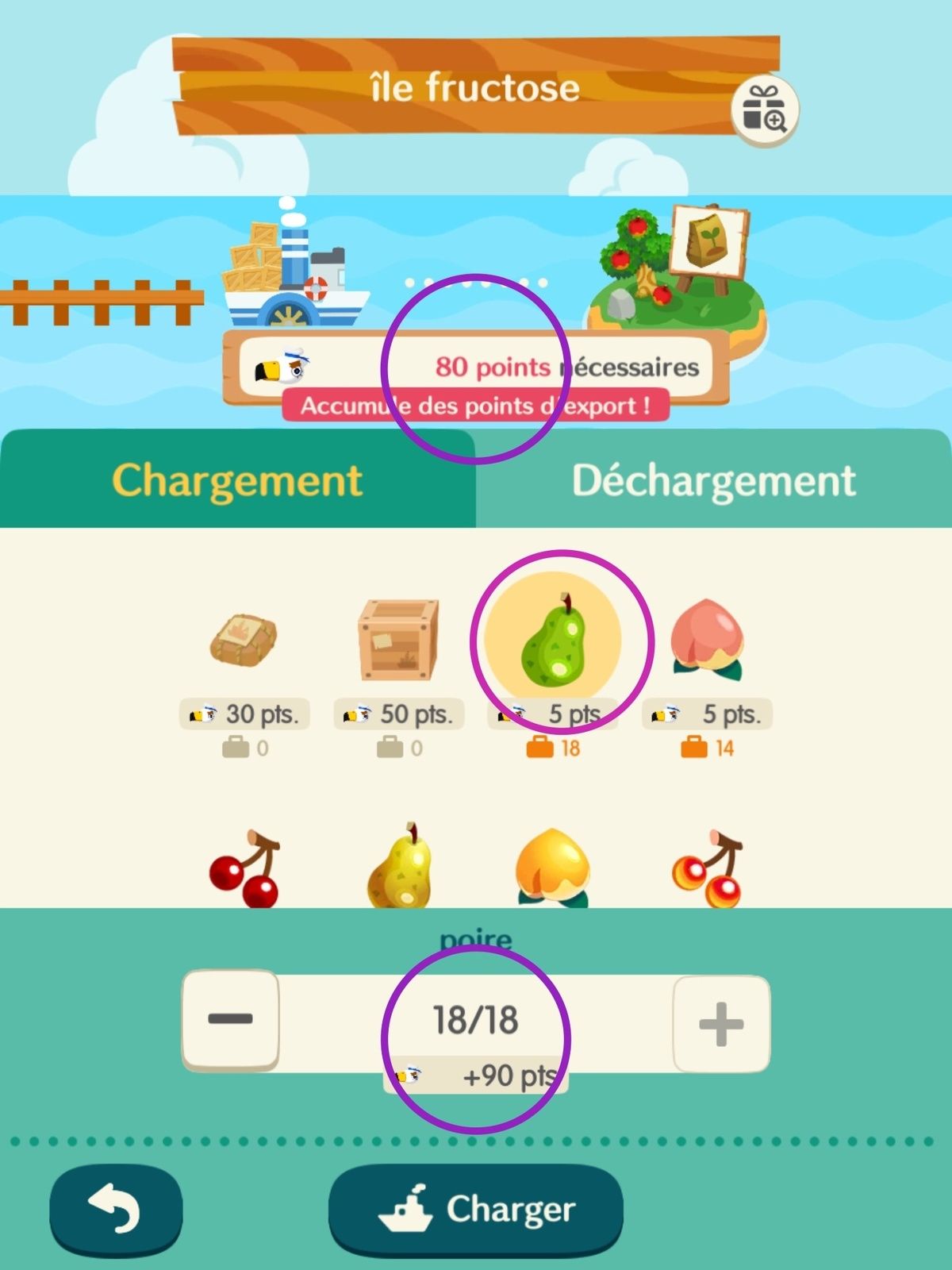This screenshot has height=1270, width=952.
Task: Tap the Charger button to load cargo
Action: tap(476, 1209)
